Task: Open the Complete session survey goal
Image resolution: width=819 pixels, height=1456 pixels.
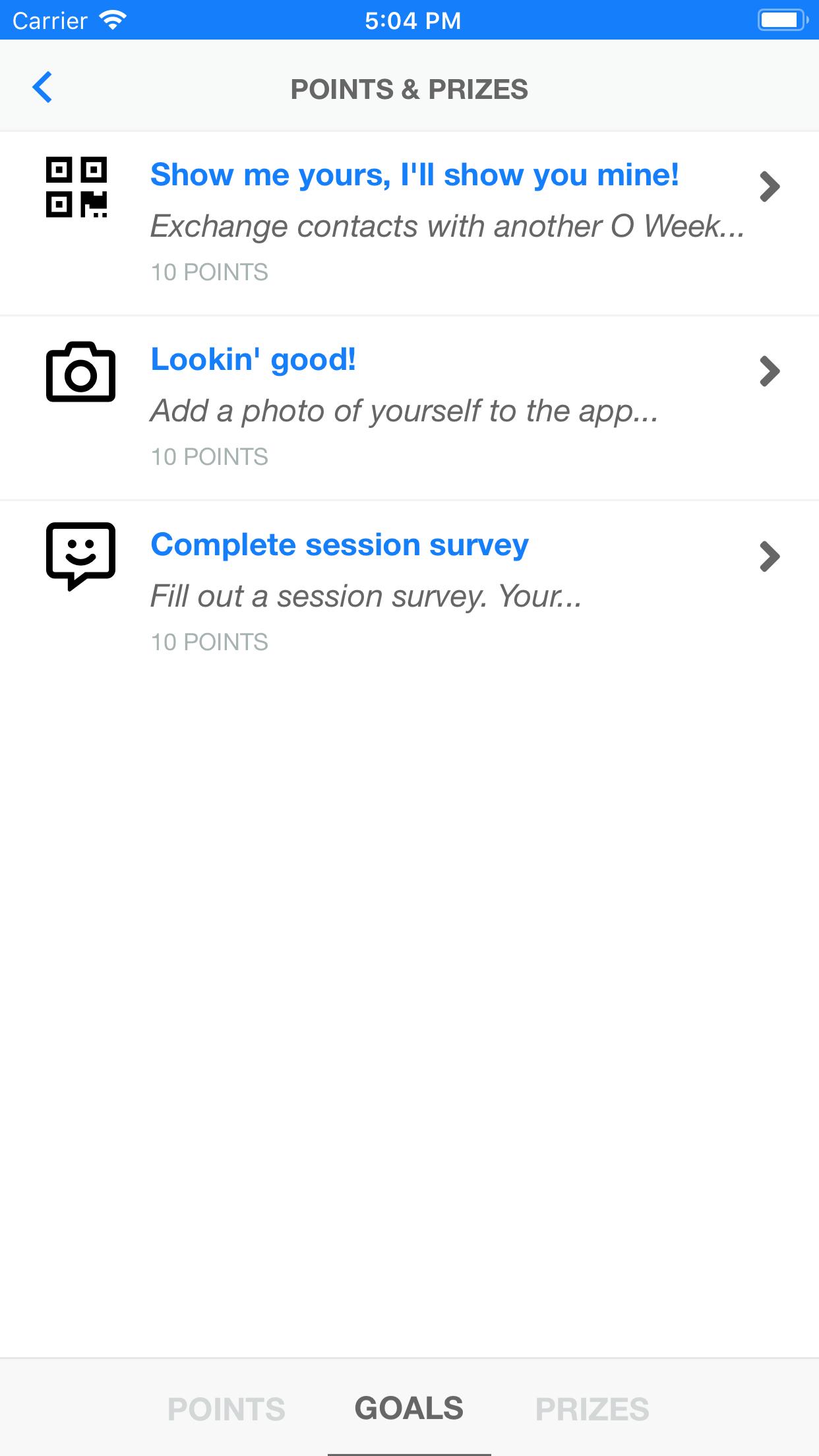Action: (409, 593)
